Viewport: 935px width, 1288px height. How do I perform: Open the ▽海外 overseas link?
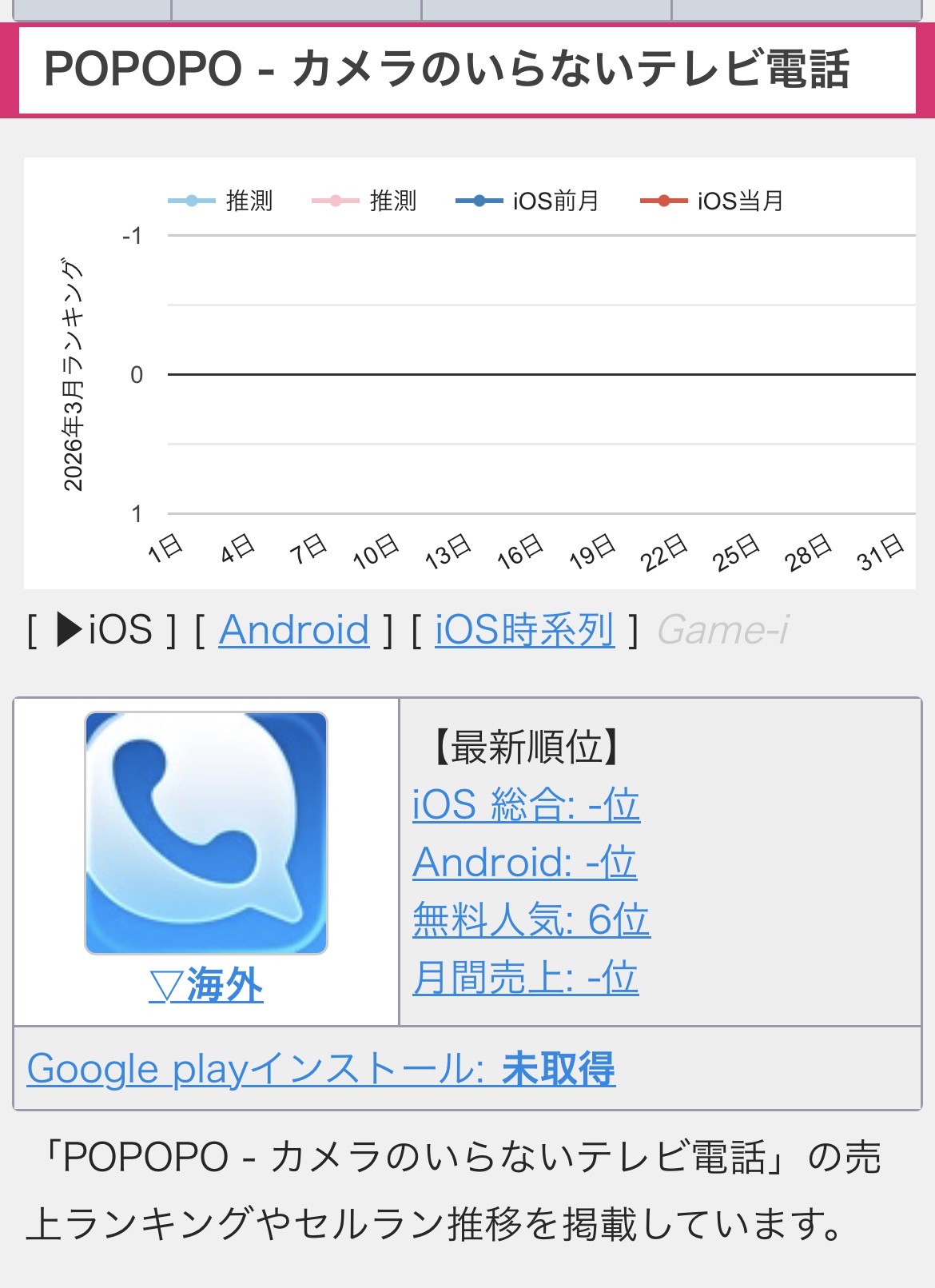click(206, 985)
